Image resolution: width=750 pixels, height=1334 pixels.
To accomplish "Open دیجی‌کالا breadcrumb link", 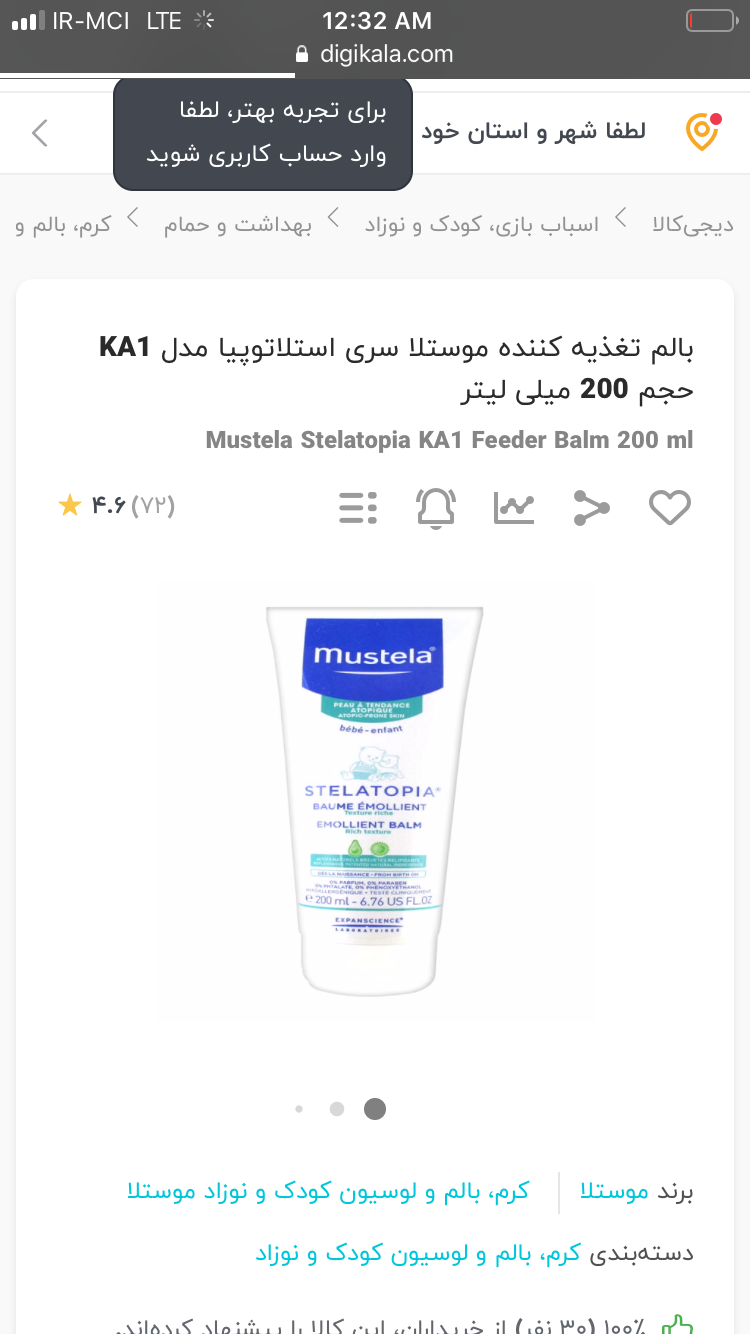I will click(x=693, y=224).
